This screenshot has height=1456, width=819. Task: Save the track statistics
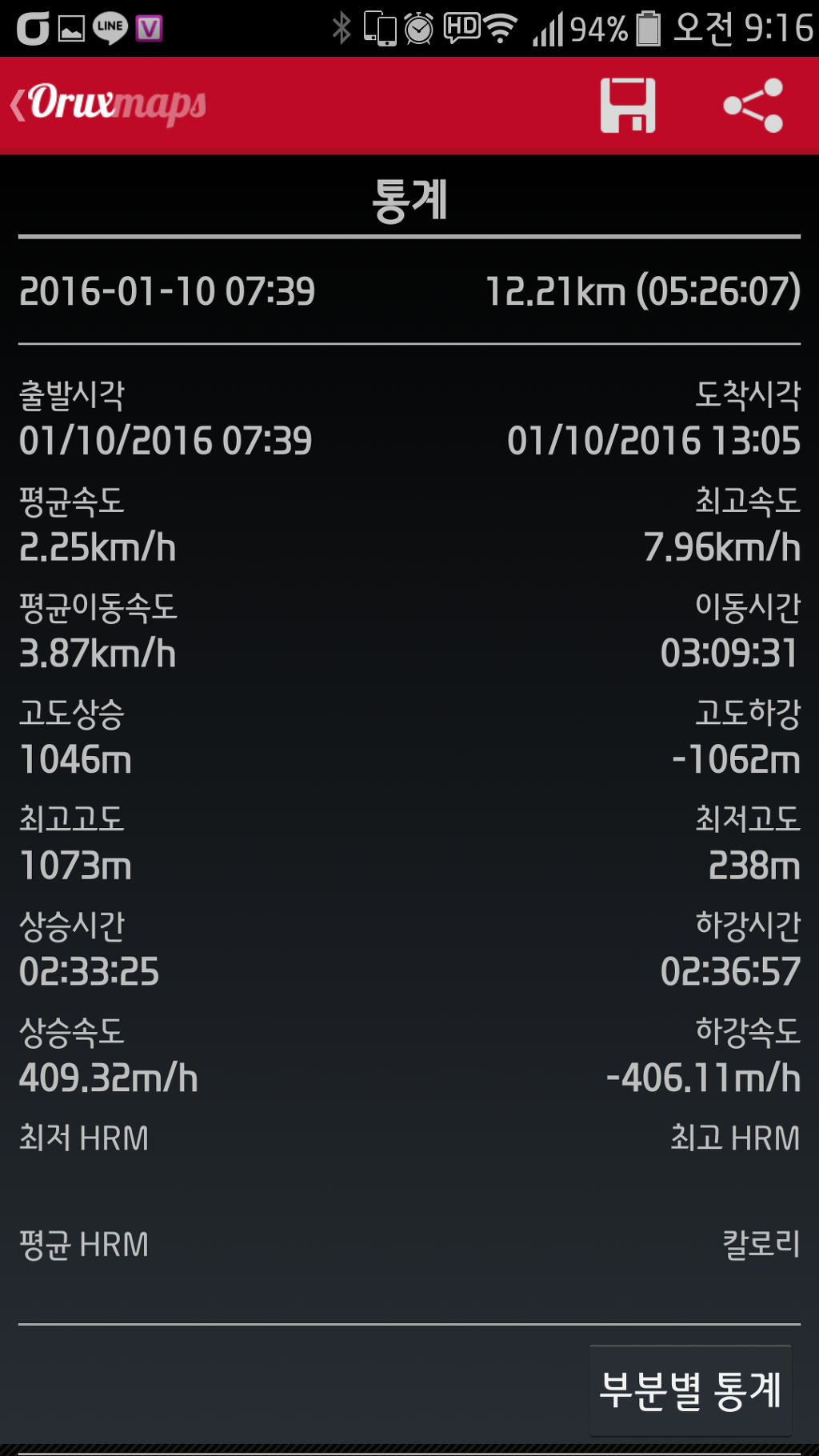(628, 106)
